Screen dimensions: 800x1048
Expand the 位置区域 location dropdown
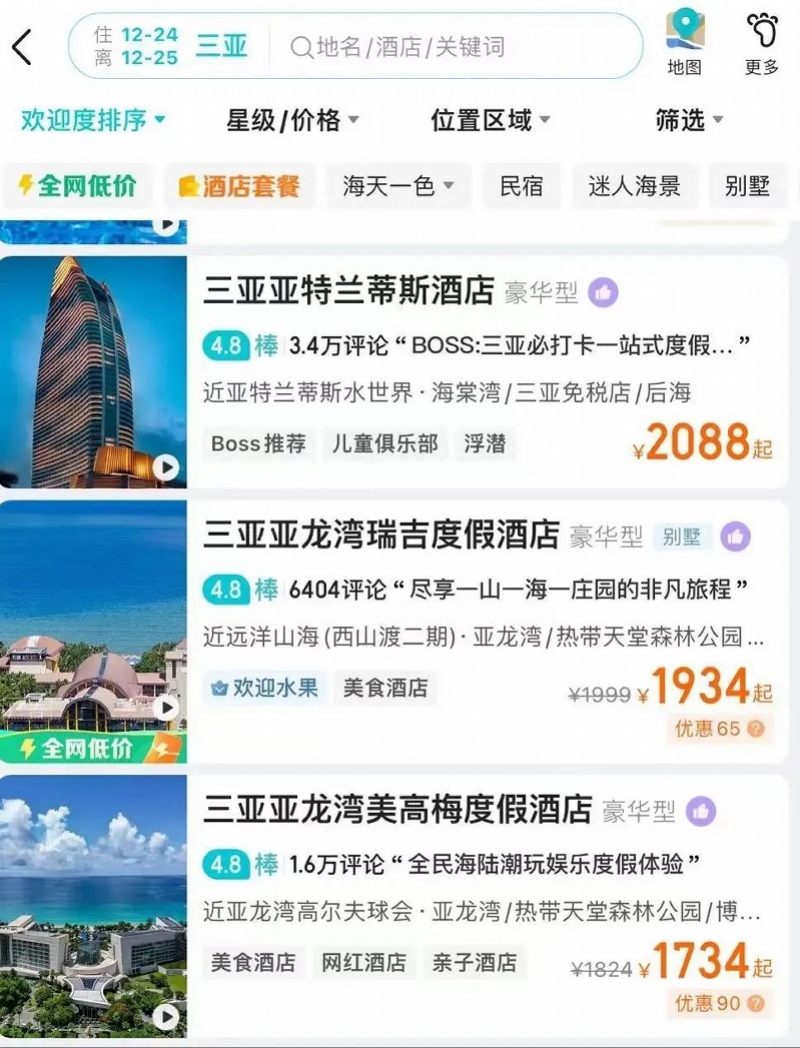(490, 121)
